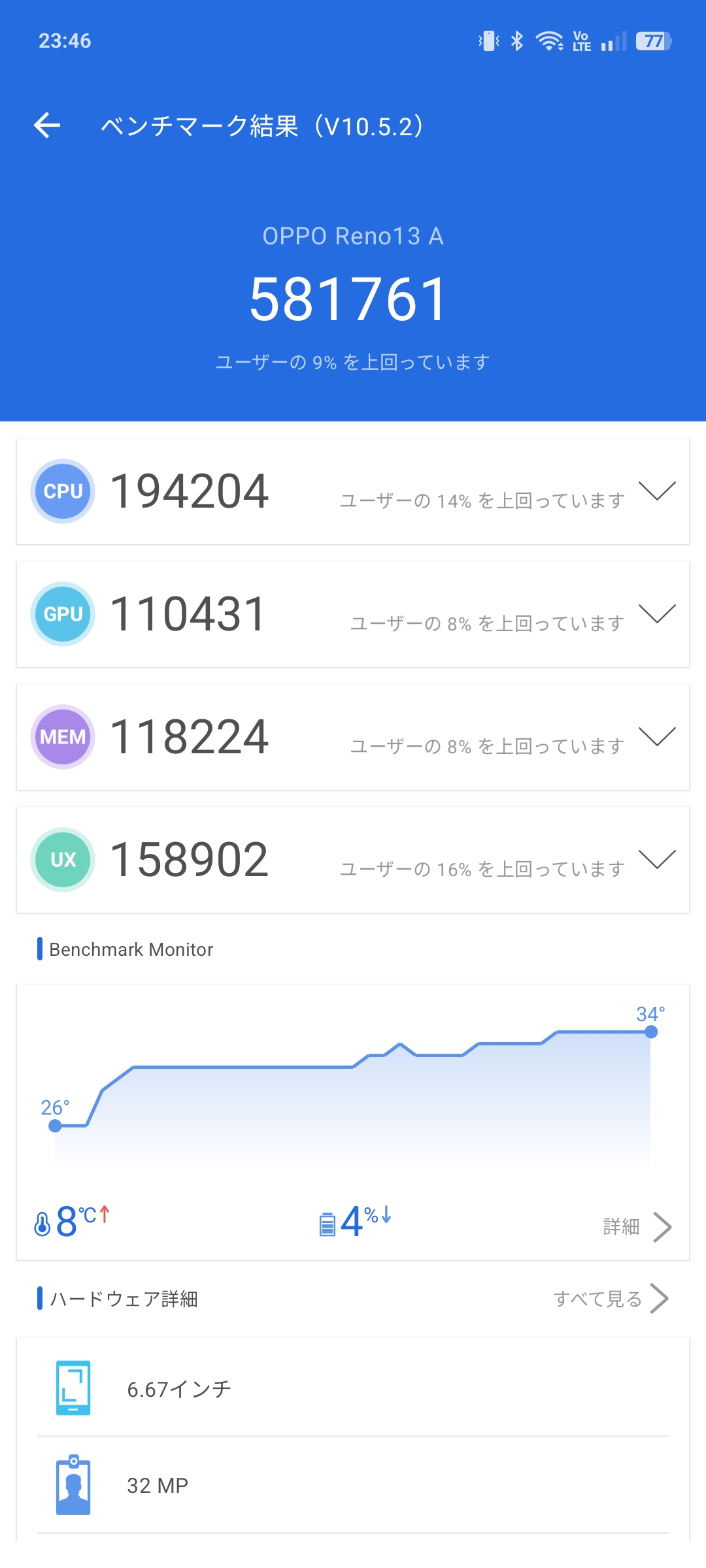Expand the GPU score details
The height and width of the screenshot is (1568, 706).
point(656,614)
